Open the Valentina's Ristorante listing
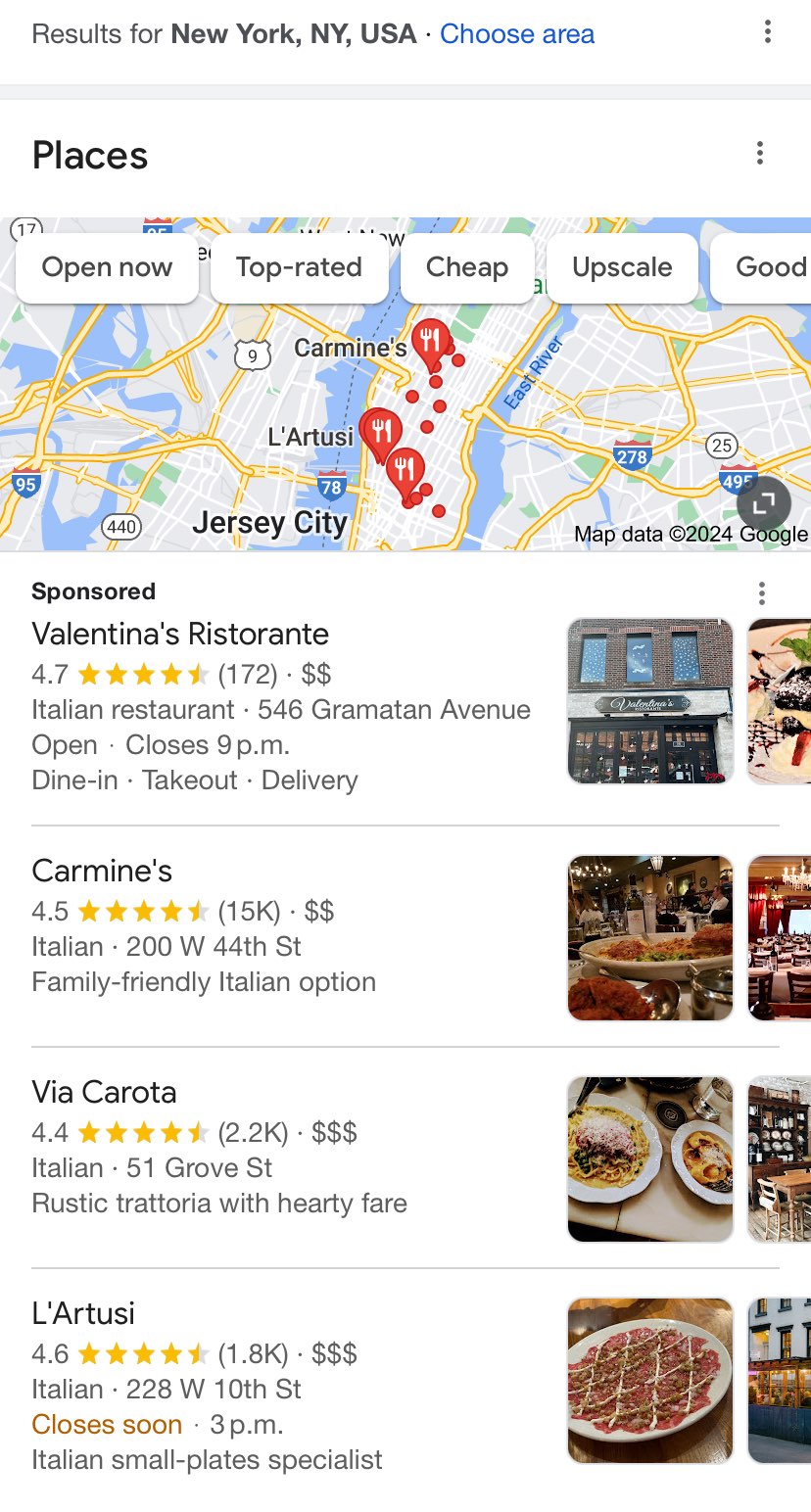Image resolution: width=811 pixels, height=1512 pixels. point(181,634)
